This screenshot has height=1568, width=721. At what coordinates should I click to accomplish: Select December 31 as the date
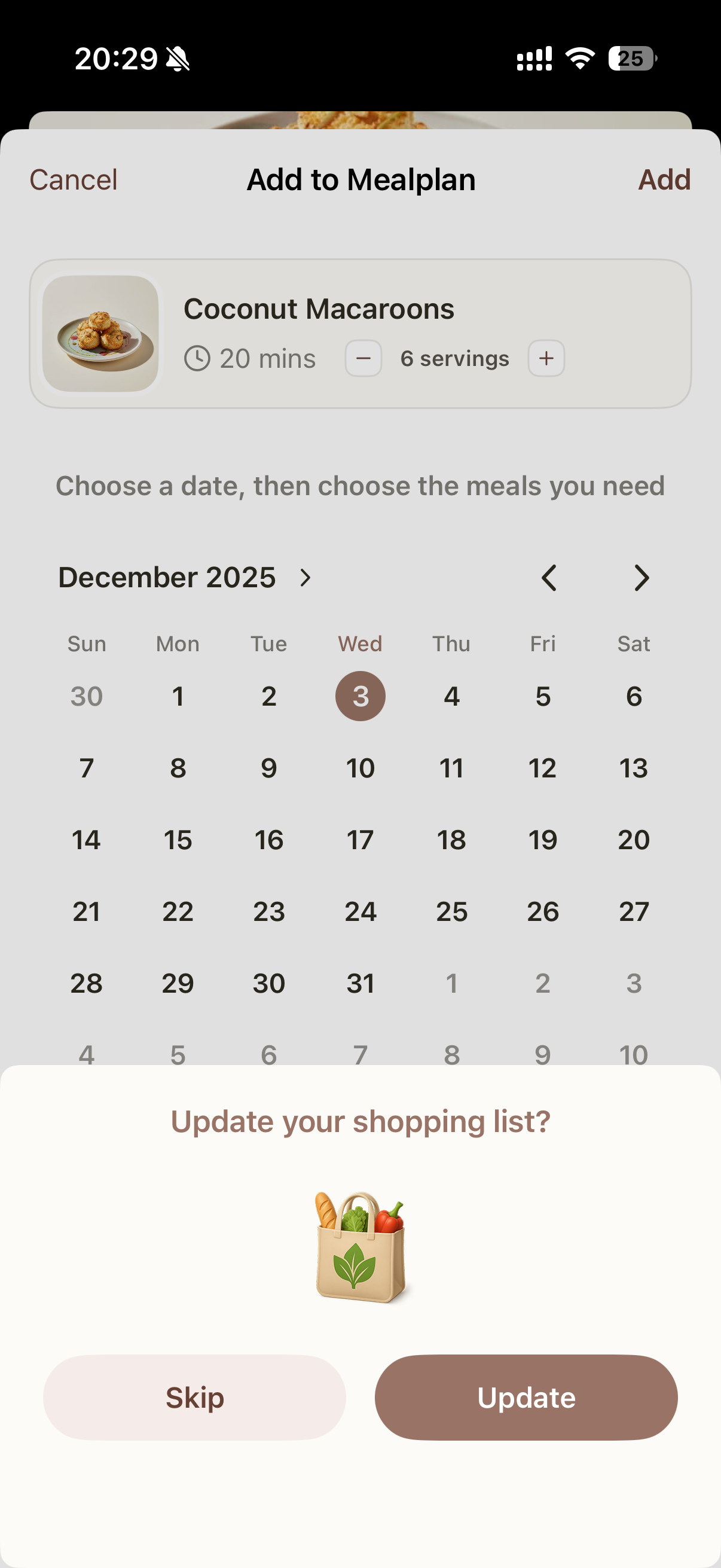point(360,984)
